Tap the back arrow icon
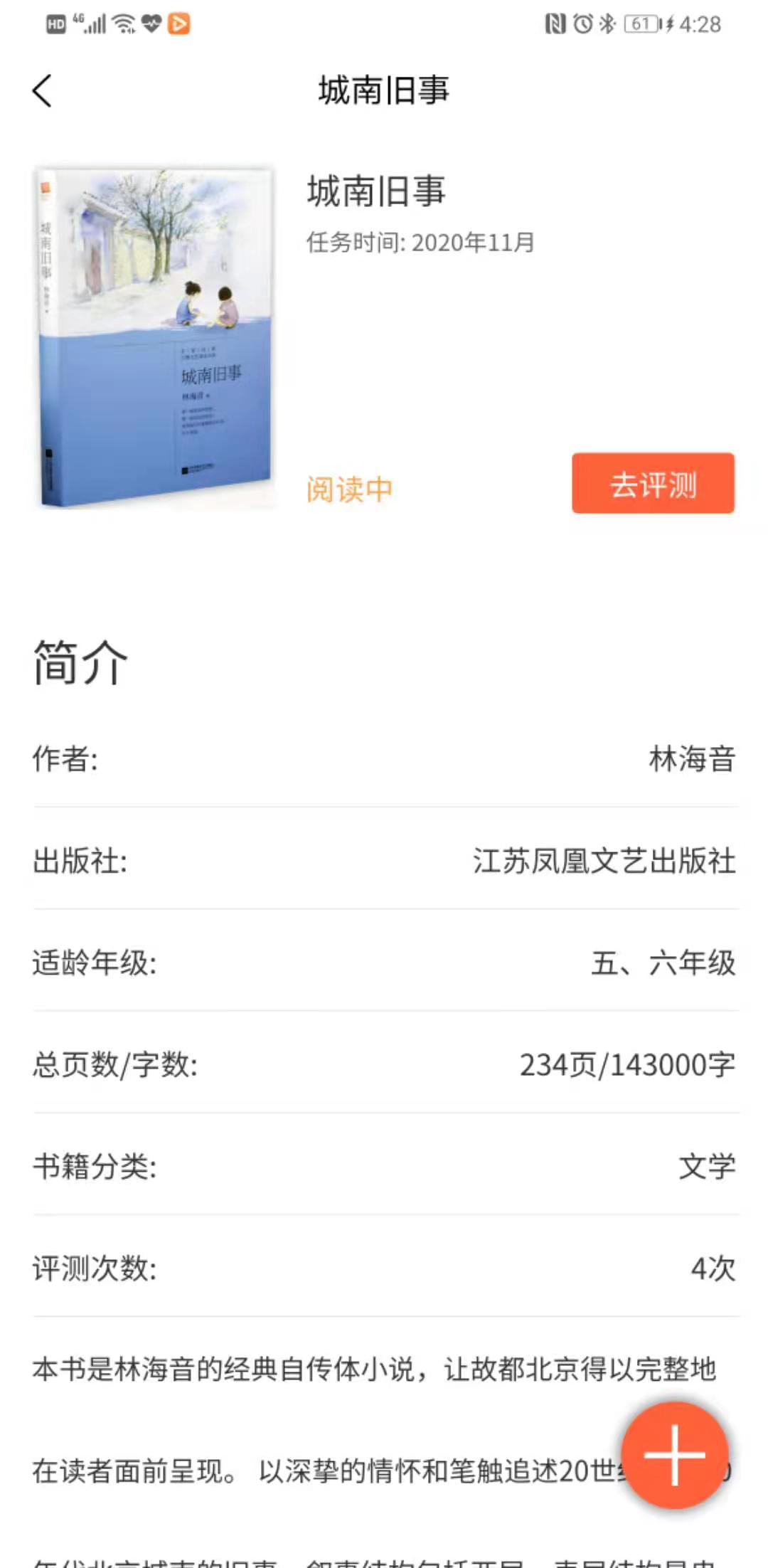The image size is (768, 1568). click(x=43, y=91)
